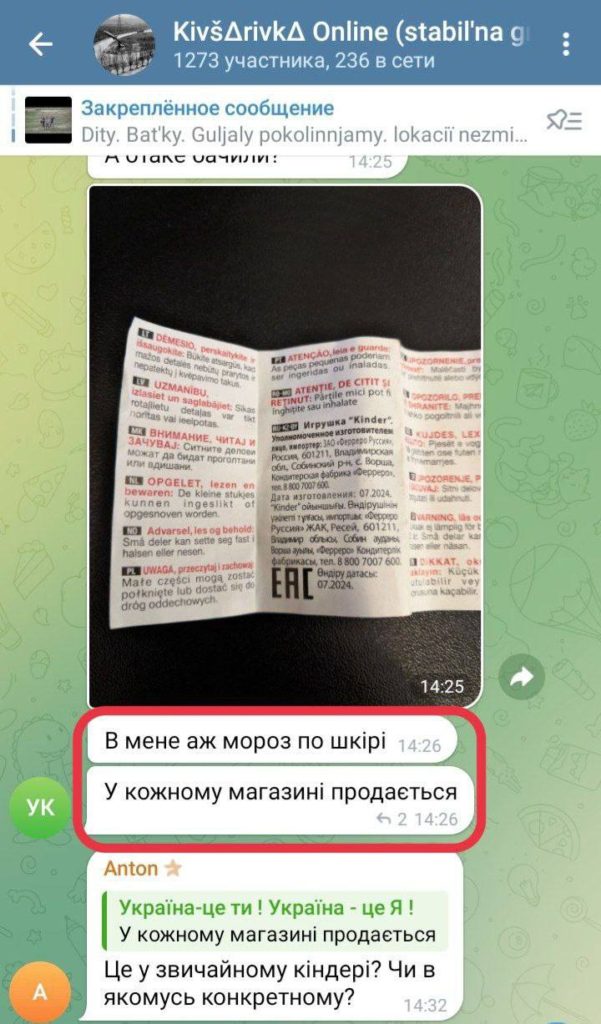Open the Kinder leaflet photo
601x1024 pixels.
click(285, 445)
